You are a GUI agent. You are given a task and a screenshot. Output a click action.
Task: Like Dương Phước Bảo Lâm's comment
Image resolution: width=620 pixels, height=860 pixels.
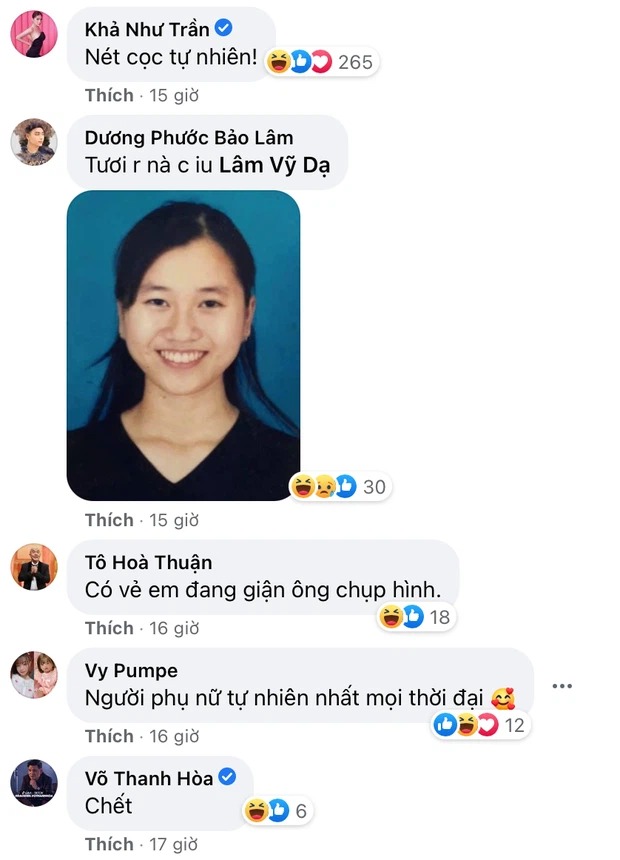point(109,520)
